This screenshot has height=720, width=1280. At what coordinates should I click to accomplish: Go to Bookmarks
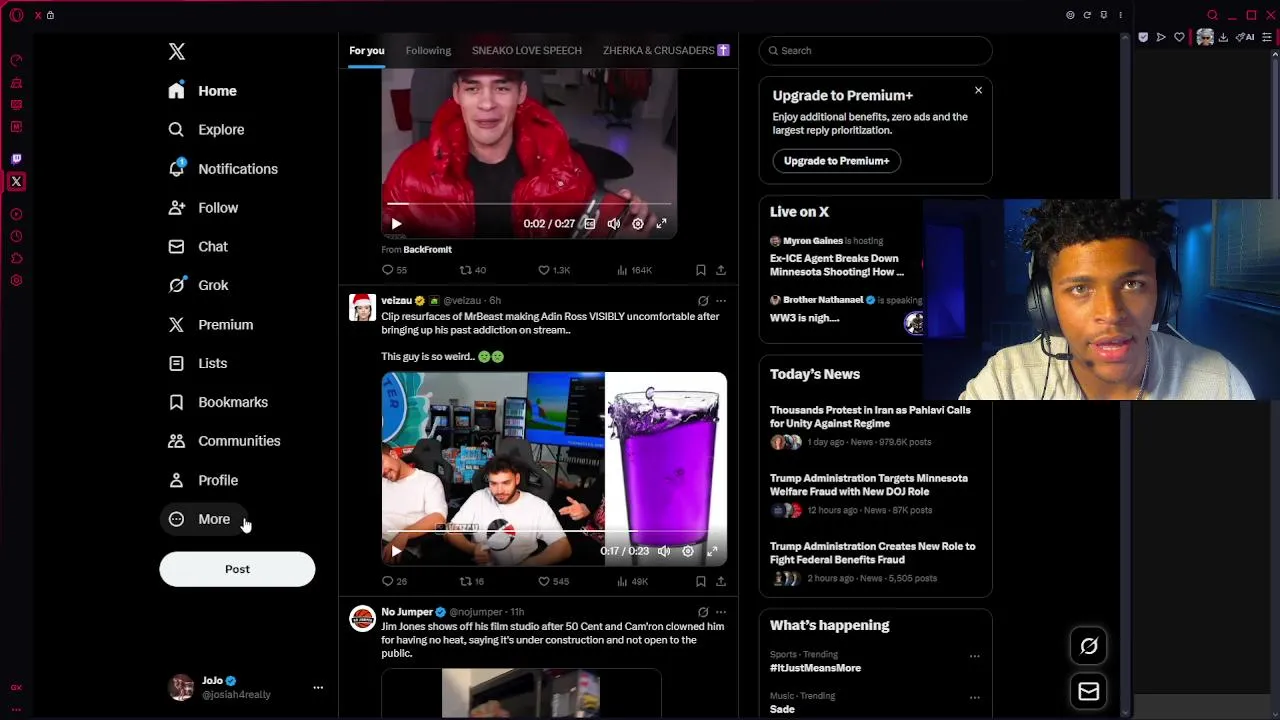[232, 402]
